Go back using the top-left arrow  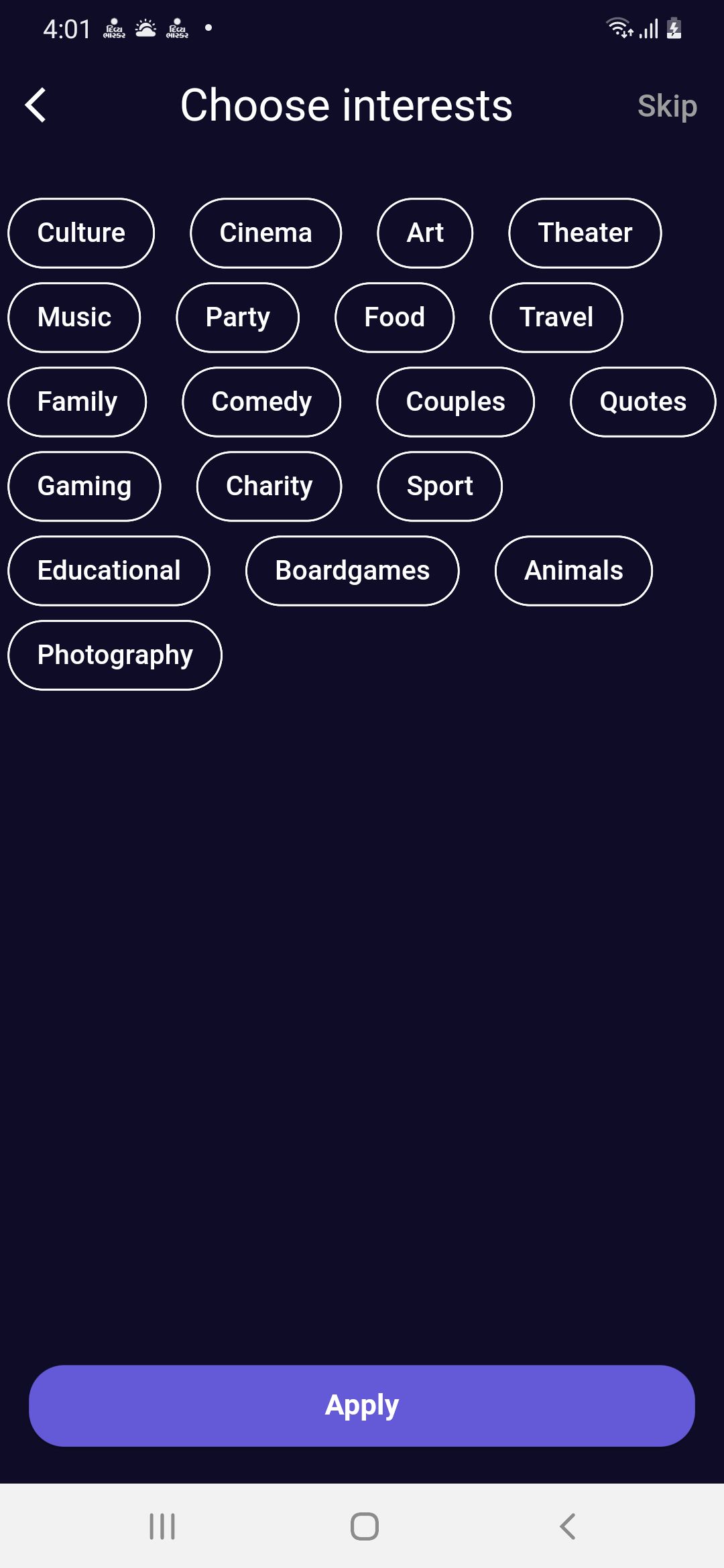coord(36,105)
